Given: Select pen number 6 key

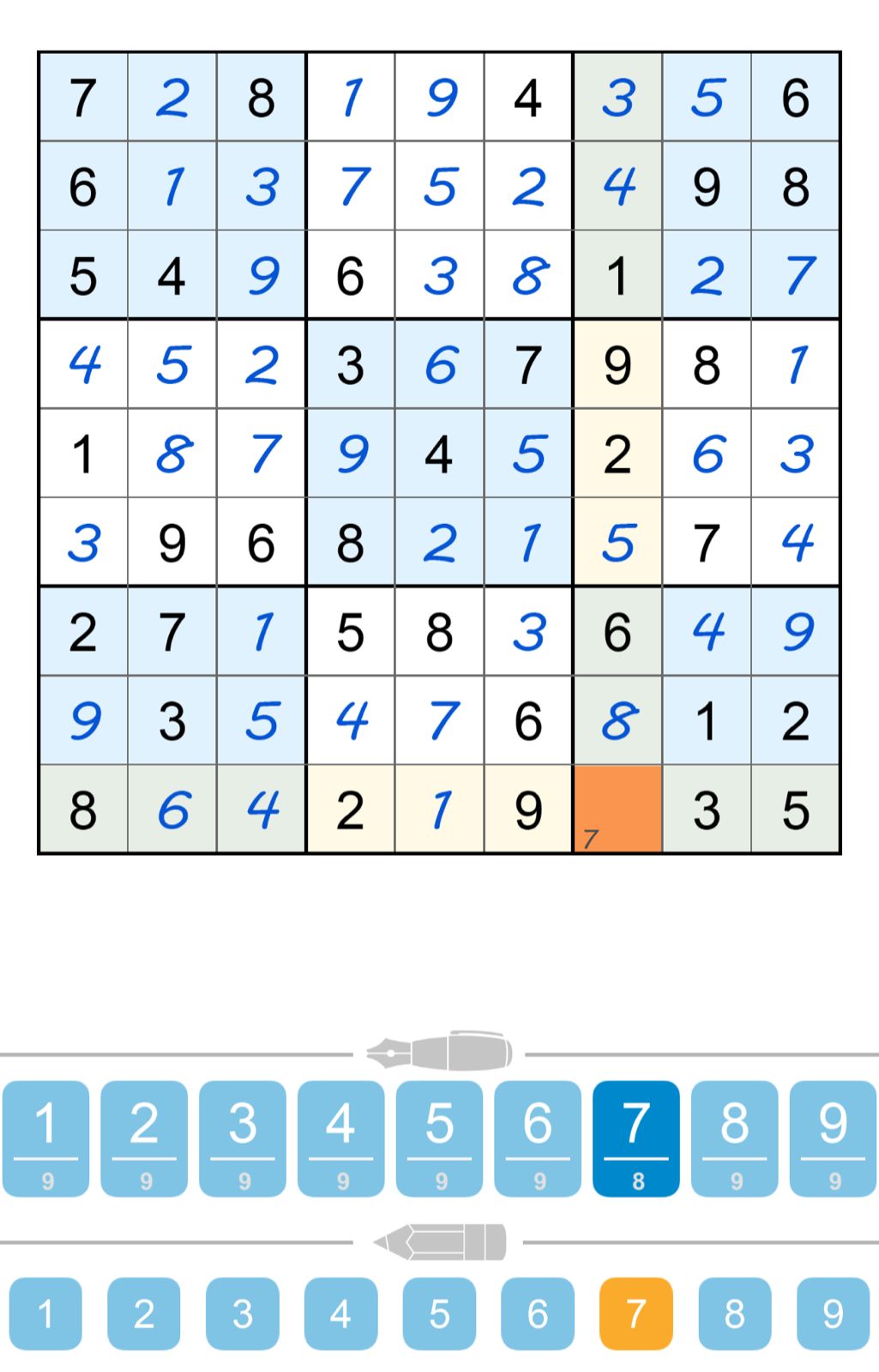Looking at the screenshot, I should pos(537,1140).
